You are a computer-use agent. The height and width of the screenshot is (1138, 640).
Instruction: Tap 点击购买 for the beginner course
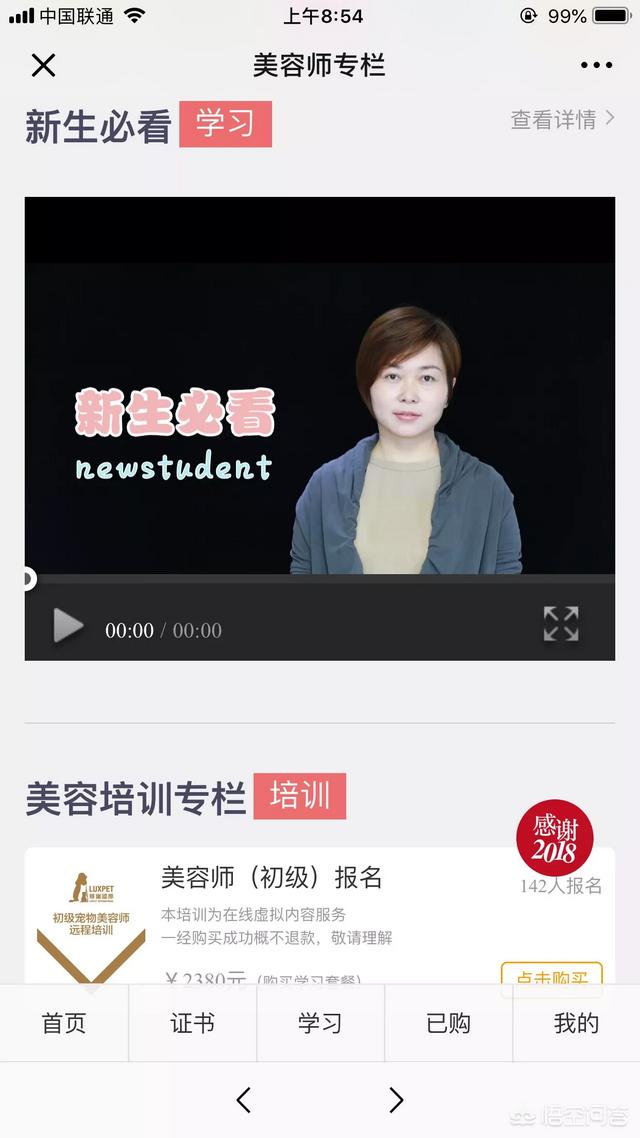(x=551, y=976)
